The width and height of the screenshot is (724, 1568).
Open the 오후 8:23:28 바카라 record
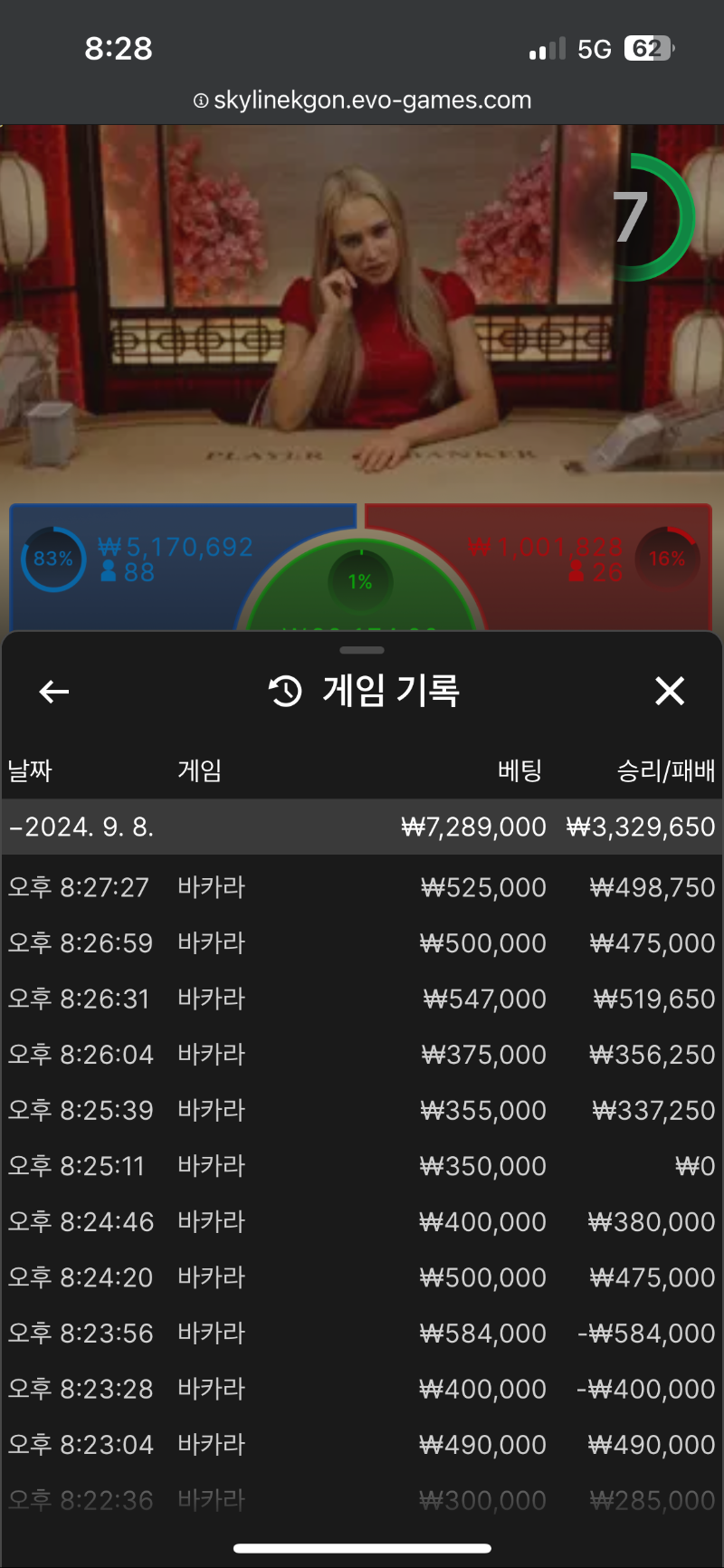point(362,1389)
